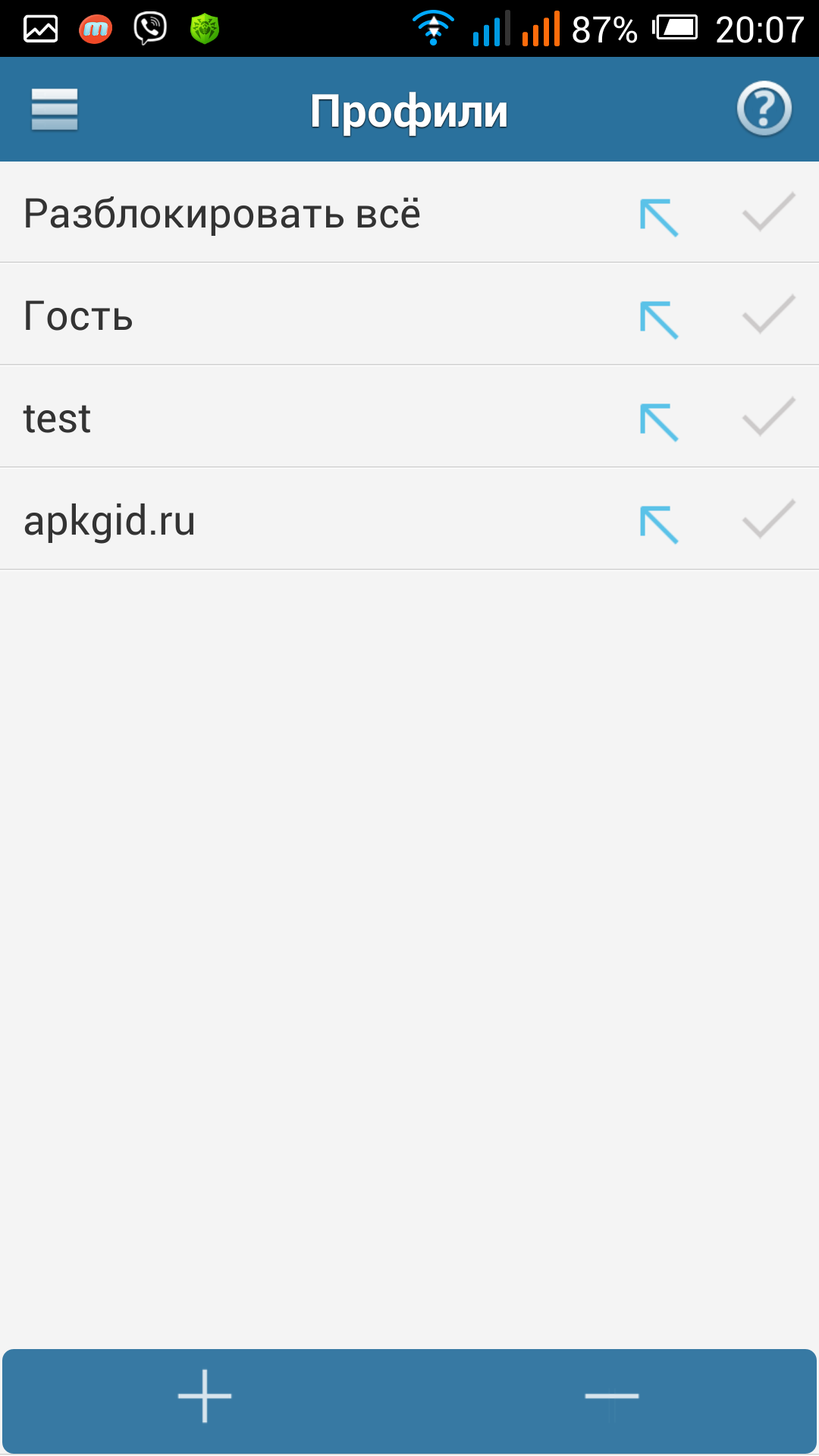Tap the arrow icon for Гость
Screen dimensions: 819x1456
(x=658, y=319)
